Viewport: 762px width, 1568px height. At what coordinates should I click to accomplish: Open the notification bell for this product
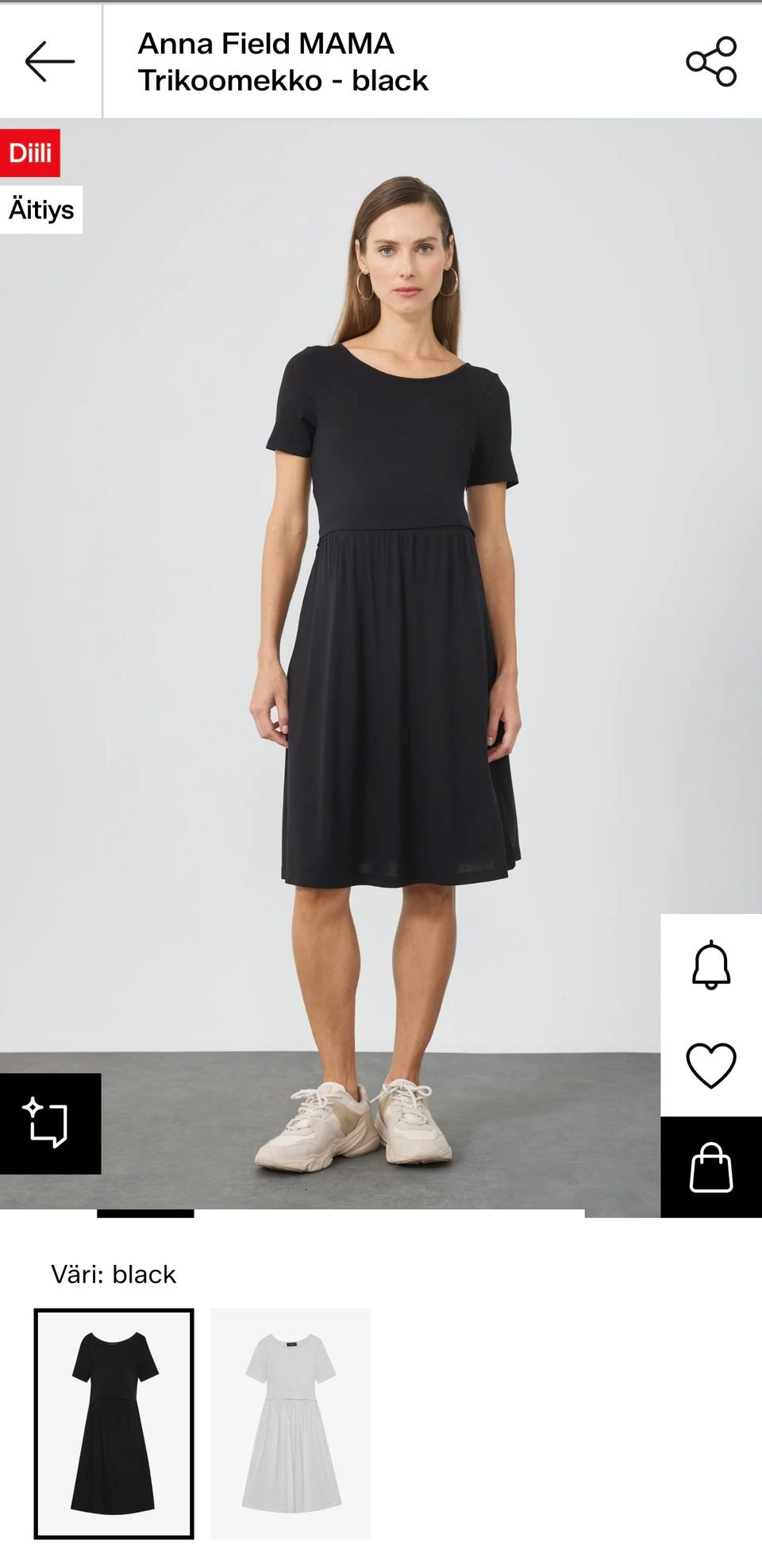coord(711,965)
